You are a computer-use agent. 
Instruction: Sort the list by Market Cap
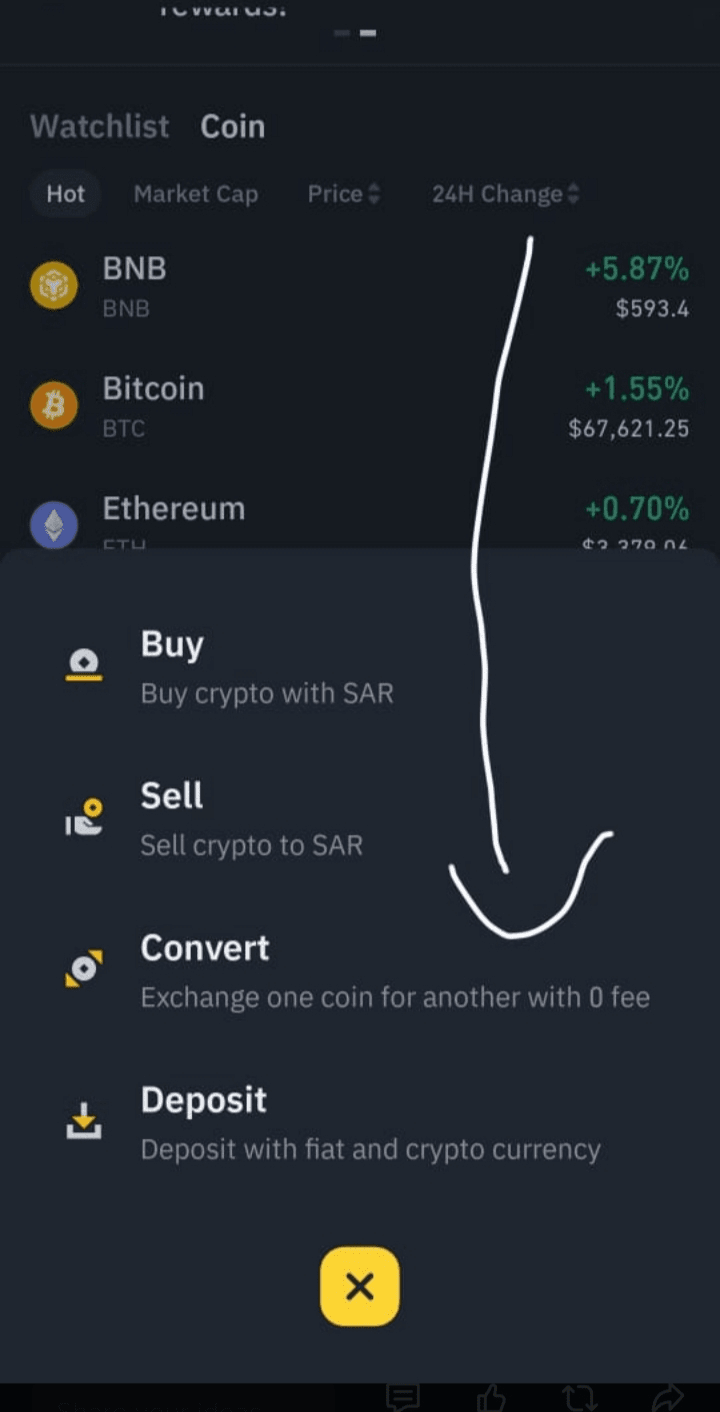196,193
